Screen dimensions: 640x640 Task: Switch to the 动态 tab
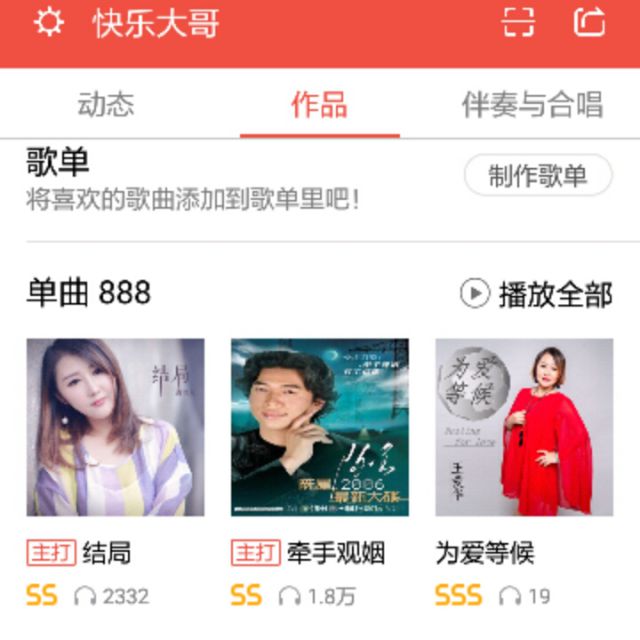[x=105, y=104]
